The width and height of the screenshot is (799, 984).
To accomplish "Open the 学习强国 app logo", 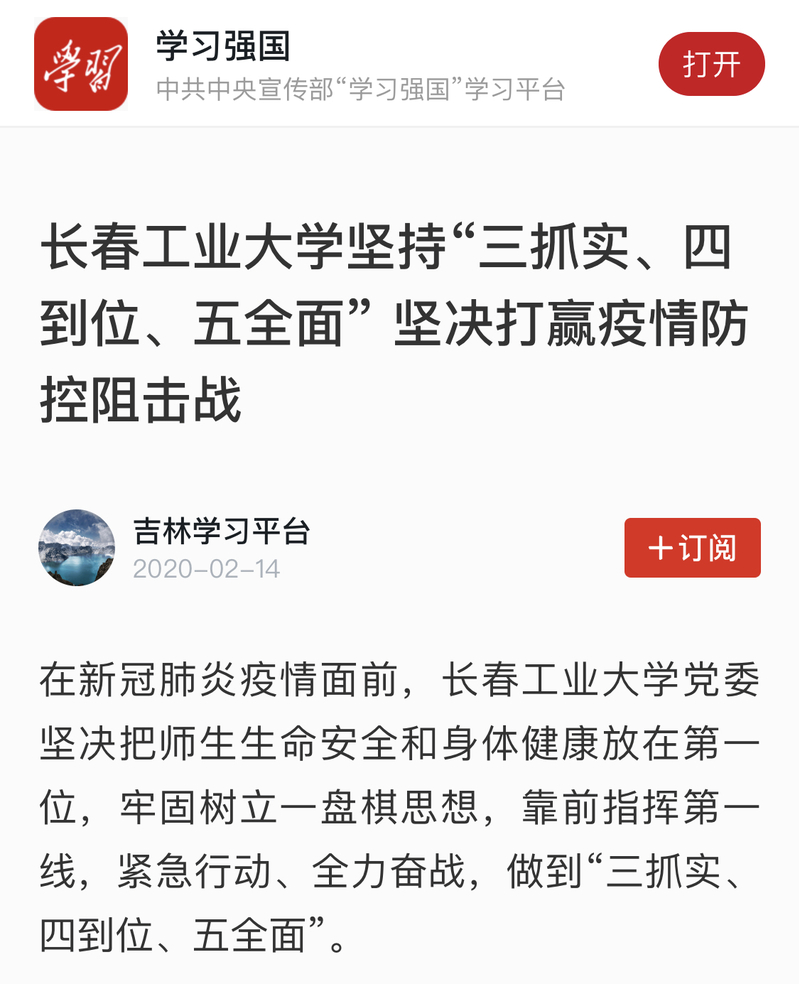I will pyautogui.click(x=81, y=64).
